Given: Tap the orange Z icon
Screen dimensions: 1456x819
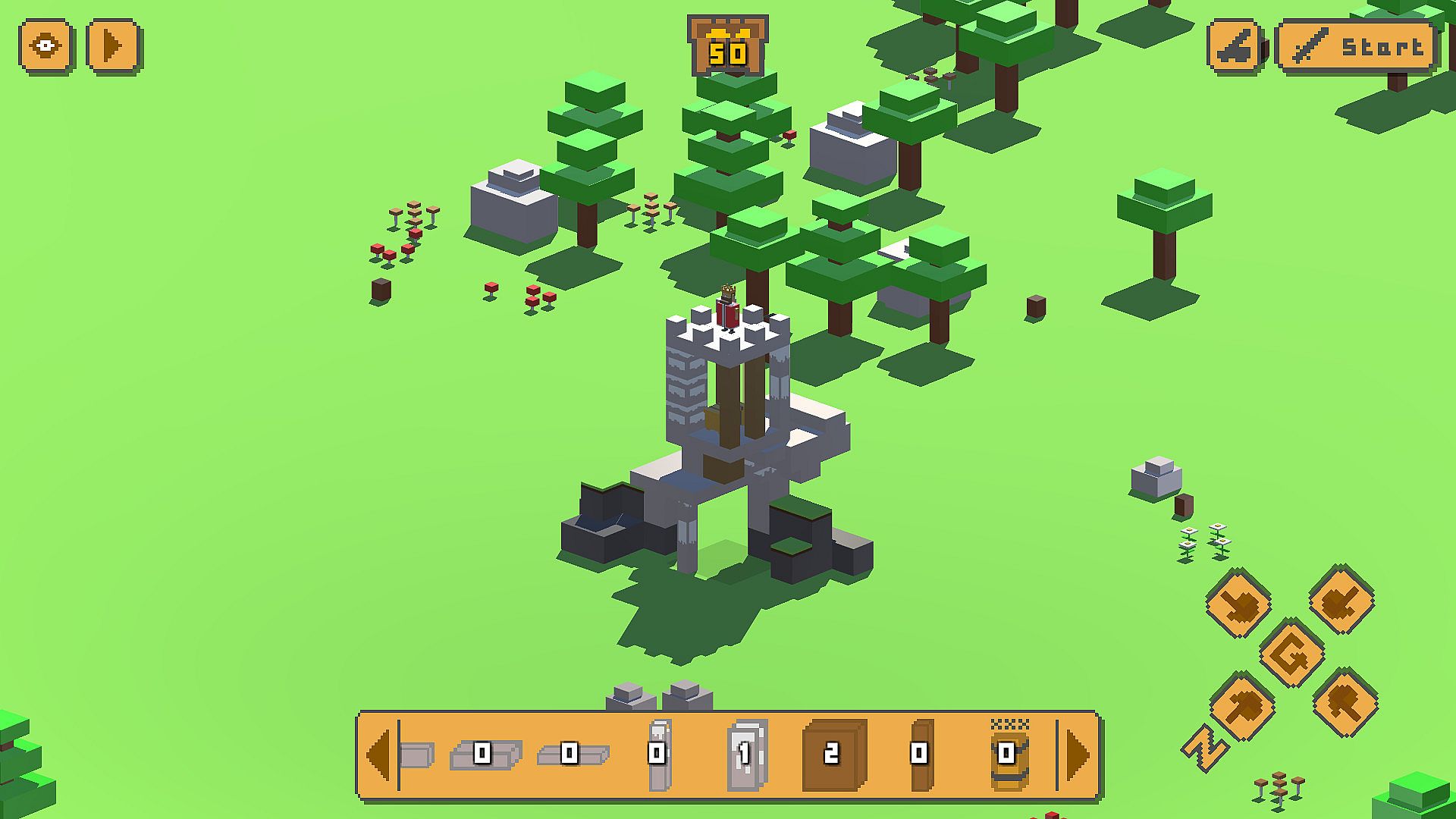Looking at the screenshot, I should coord(1203,749).
